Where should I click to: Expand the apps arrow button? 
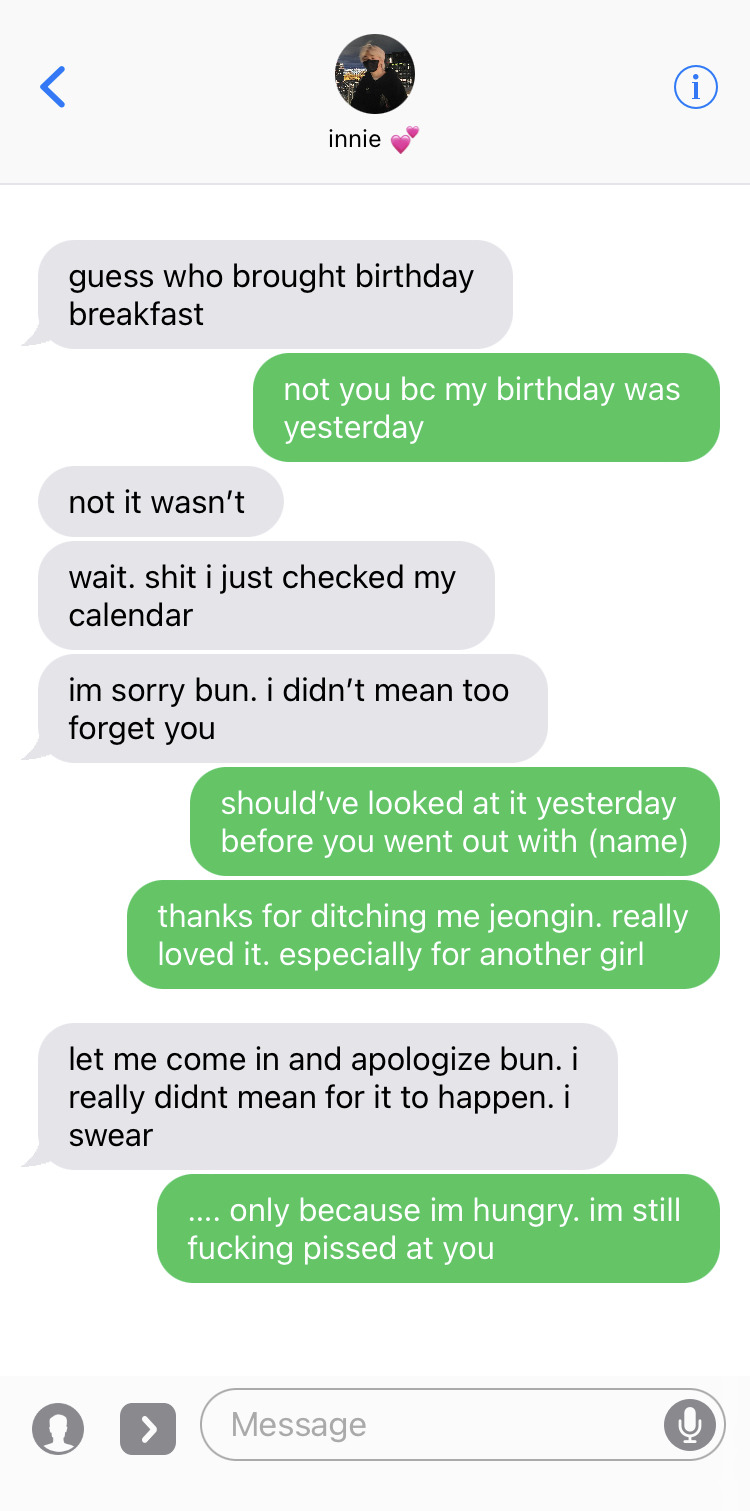tap(148, 1429)
